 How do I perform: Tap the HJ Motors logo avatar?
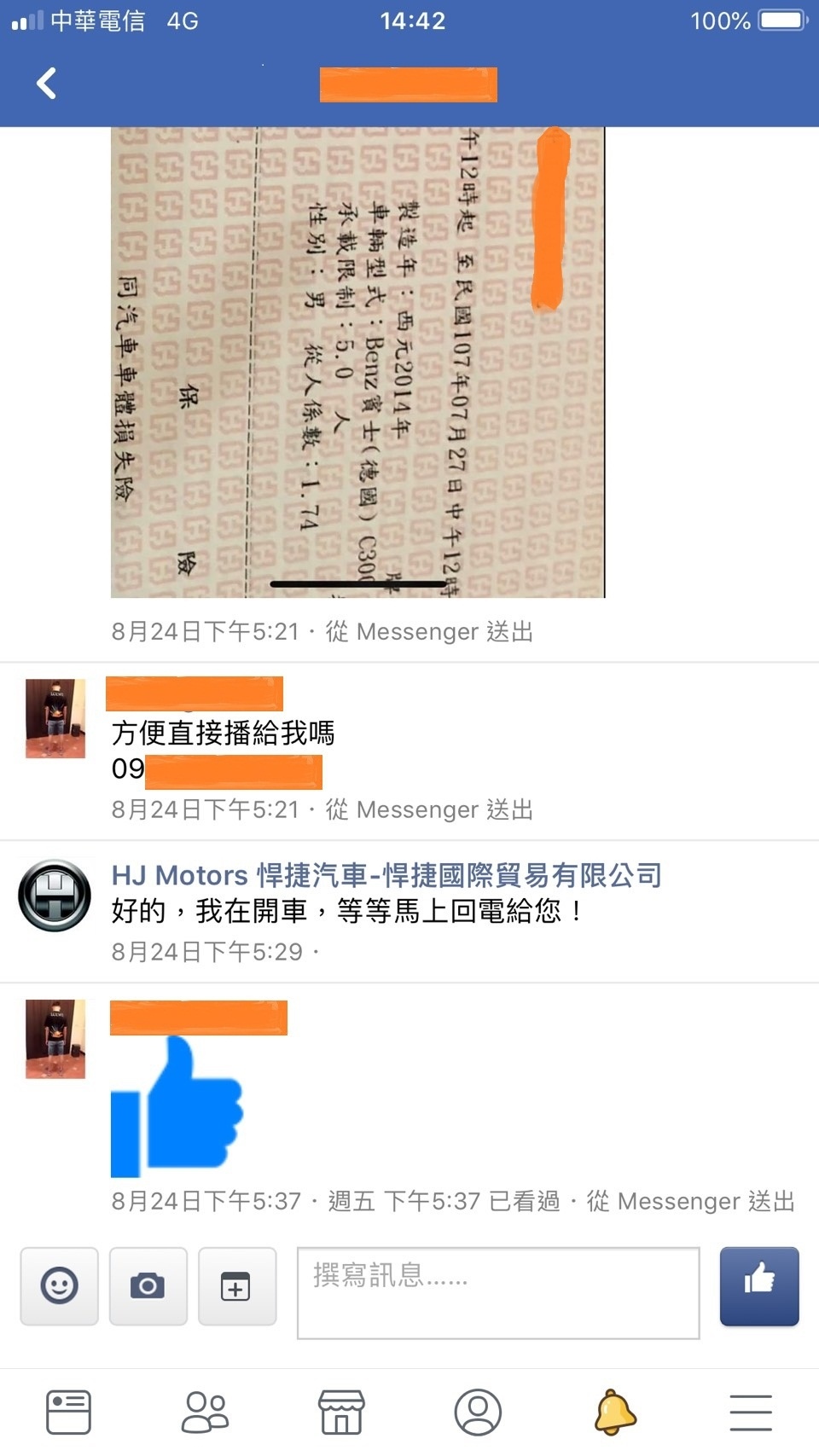55,895
